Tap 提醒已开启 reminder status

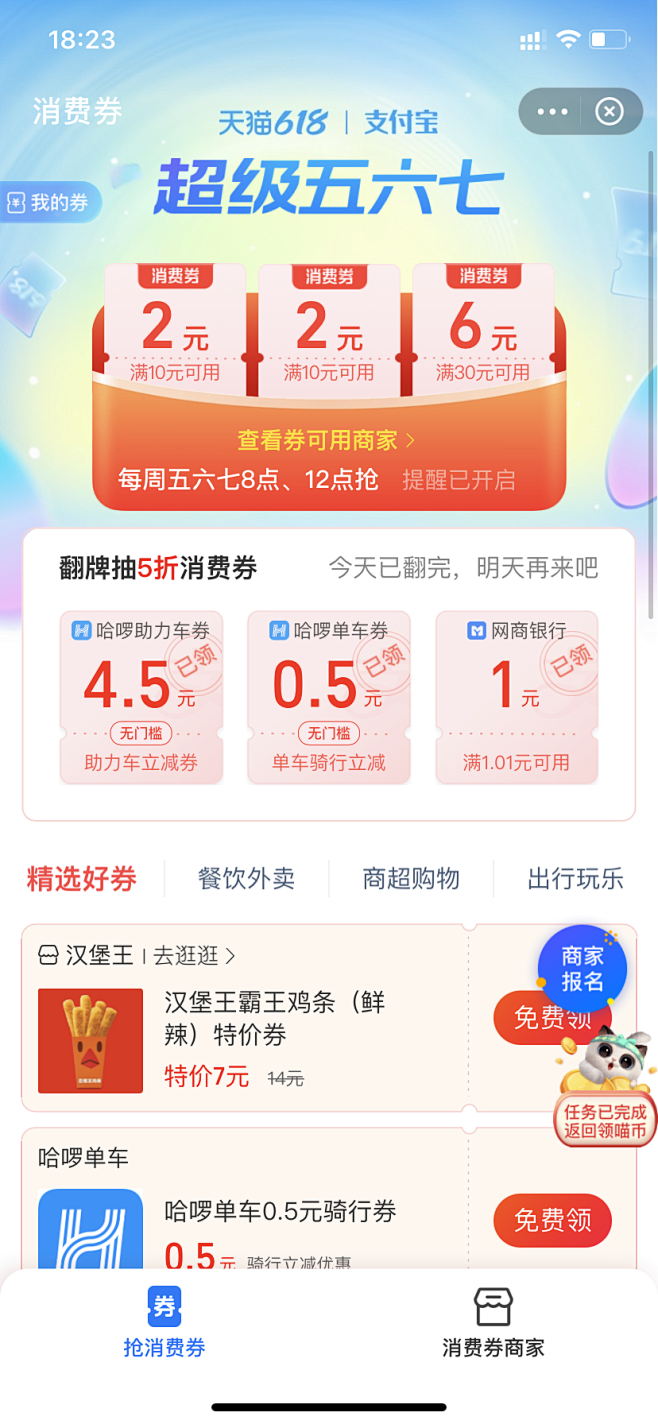click(x=458, y=480)
